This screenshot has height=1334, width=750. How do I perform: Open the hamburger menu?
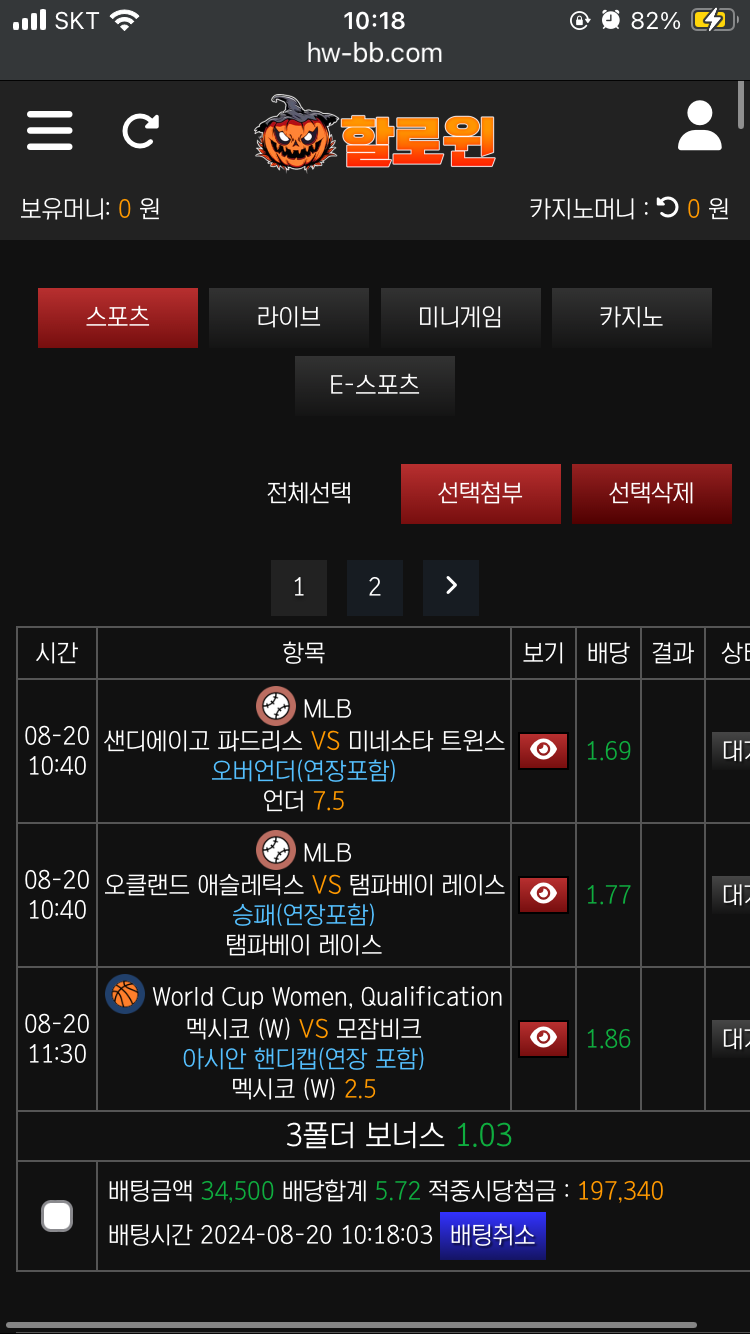pyautogui.click(x=49, y=130)
